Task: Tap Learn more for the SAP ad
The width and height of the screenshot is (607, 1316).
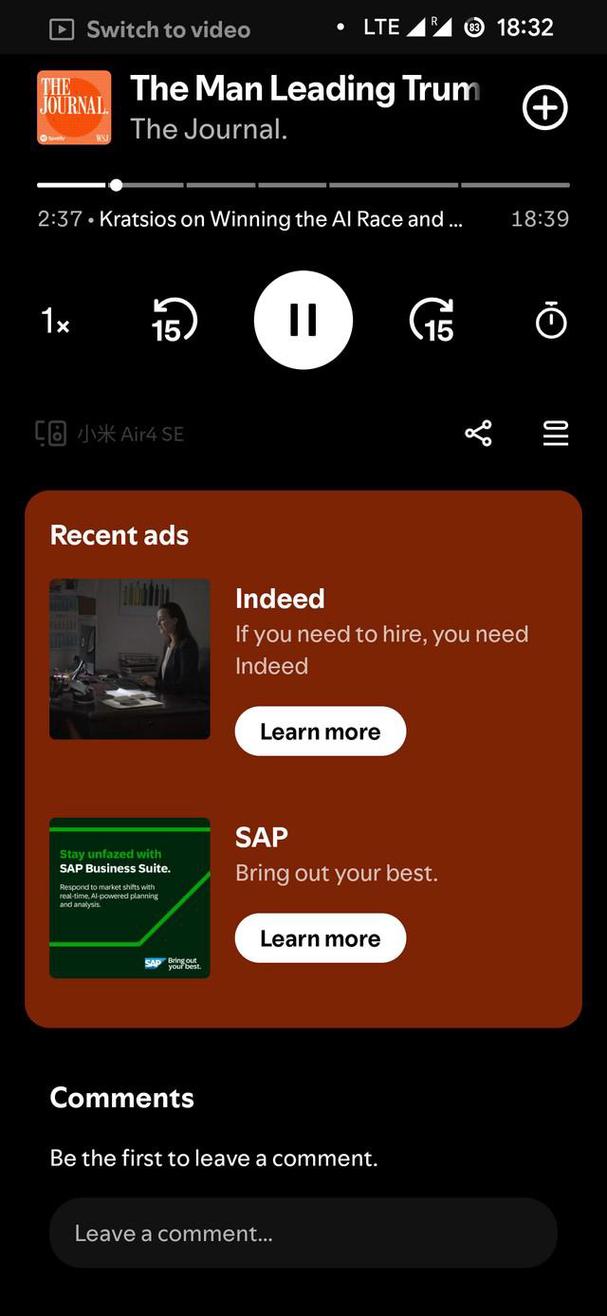Action: [x=320, y=938]
